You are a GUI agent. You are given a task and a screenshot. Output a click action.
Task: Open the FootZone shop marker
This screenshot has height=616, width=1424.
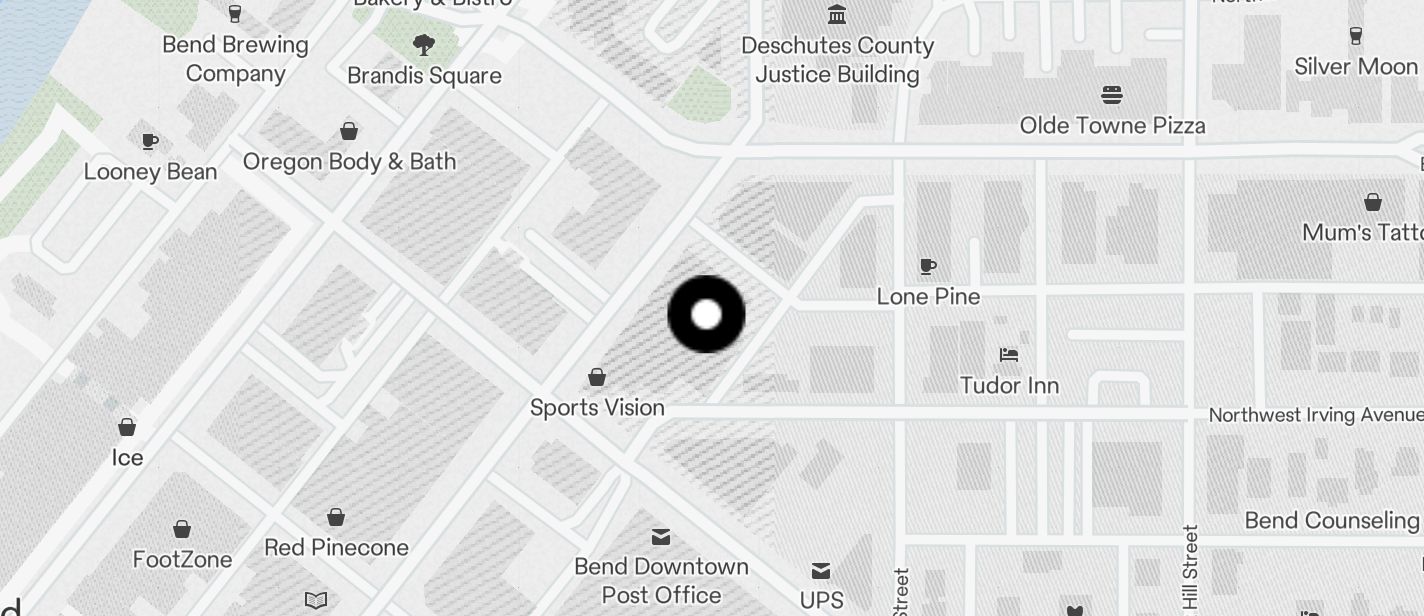pos(182,529)
